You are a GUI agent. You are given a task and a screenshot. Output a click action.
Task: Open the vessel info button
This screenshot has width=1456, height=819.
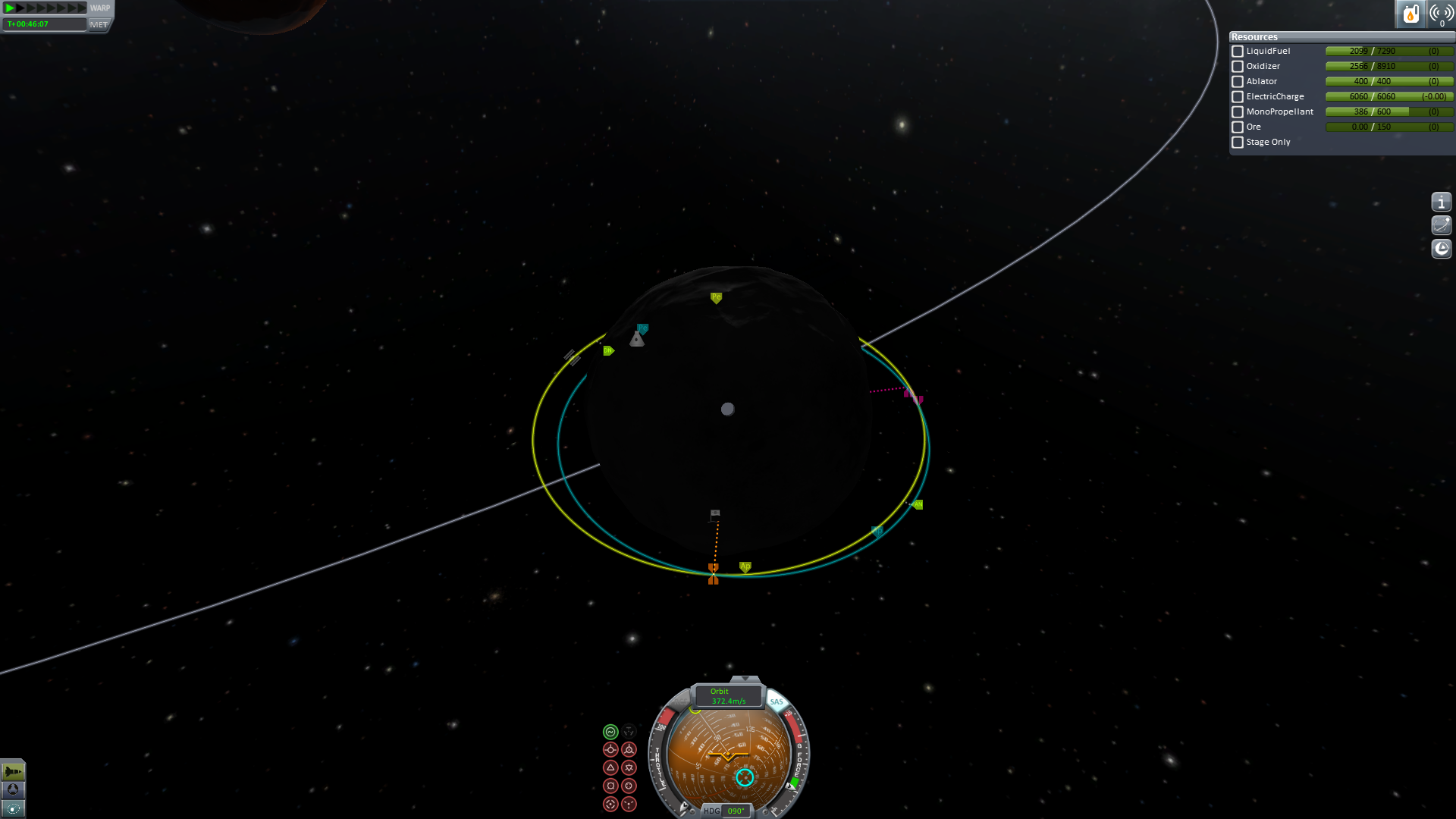coord(1441,202)
